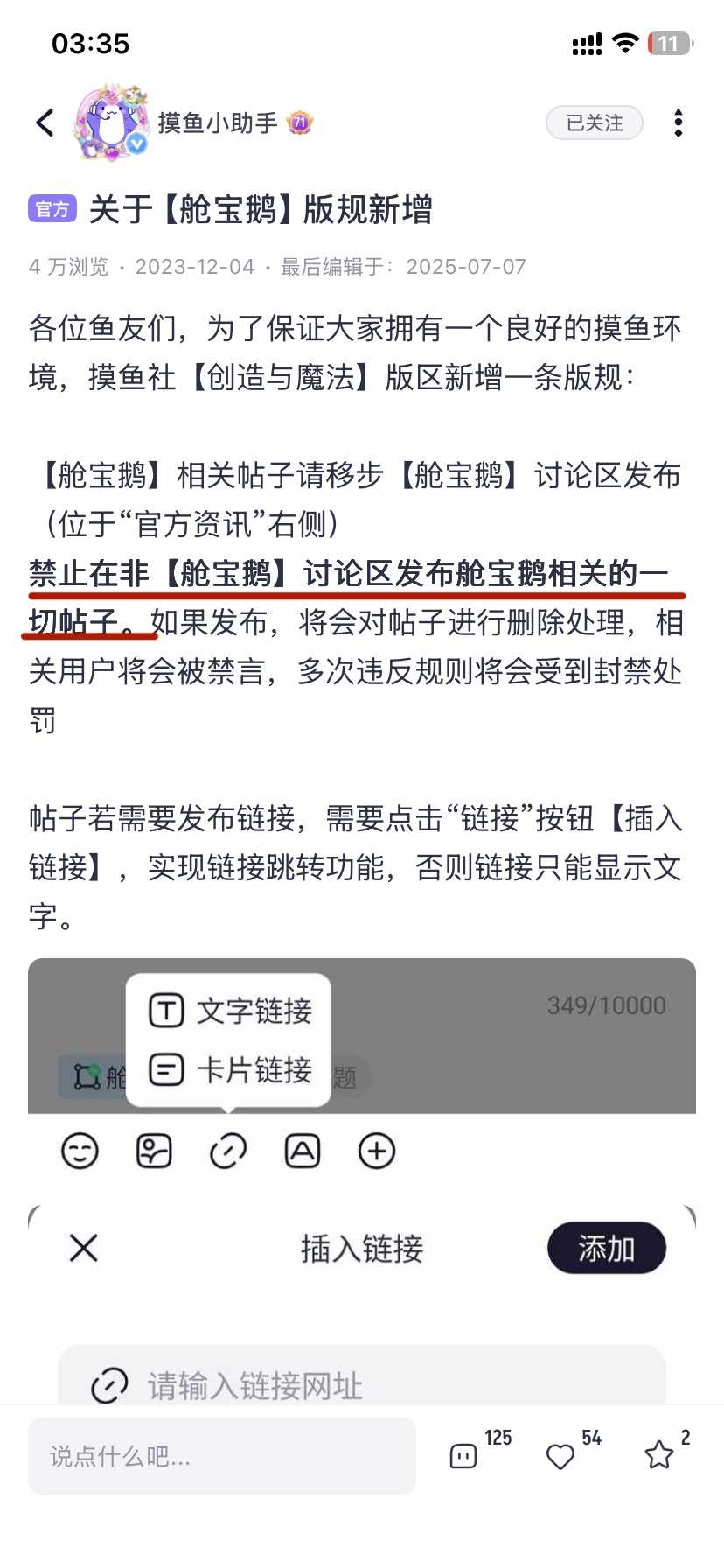Open 摸鱼小助手 profile avatar
Viewport: 724px width, 1568px height.
pyautogui.click(x=110, y=122)
